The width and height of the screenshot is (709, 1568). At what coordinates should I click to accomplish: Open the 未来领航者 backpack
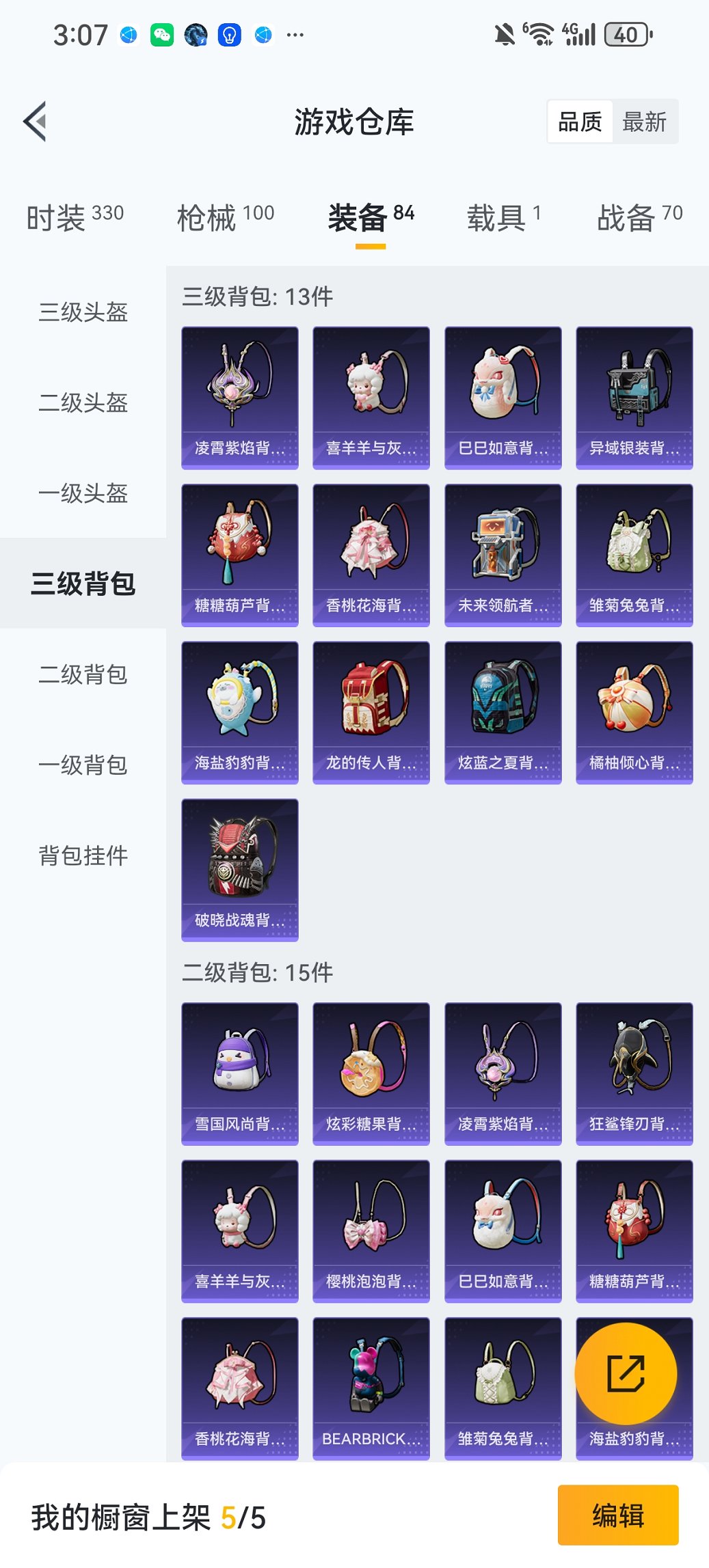[503, 554]
